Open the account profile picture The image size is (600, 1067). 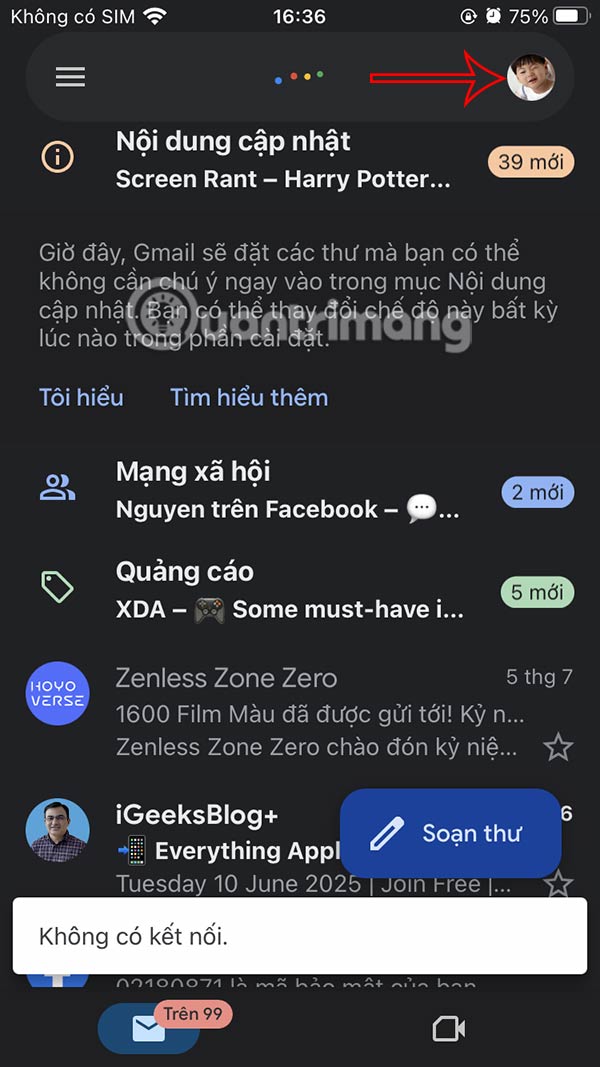[531, 77]
